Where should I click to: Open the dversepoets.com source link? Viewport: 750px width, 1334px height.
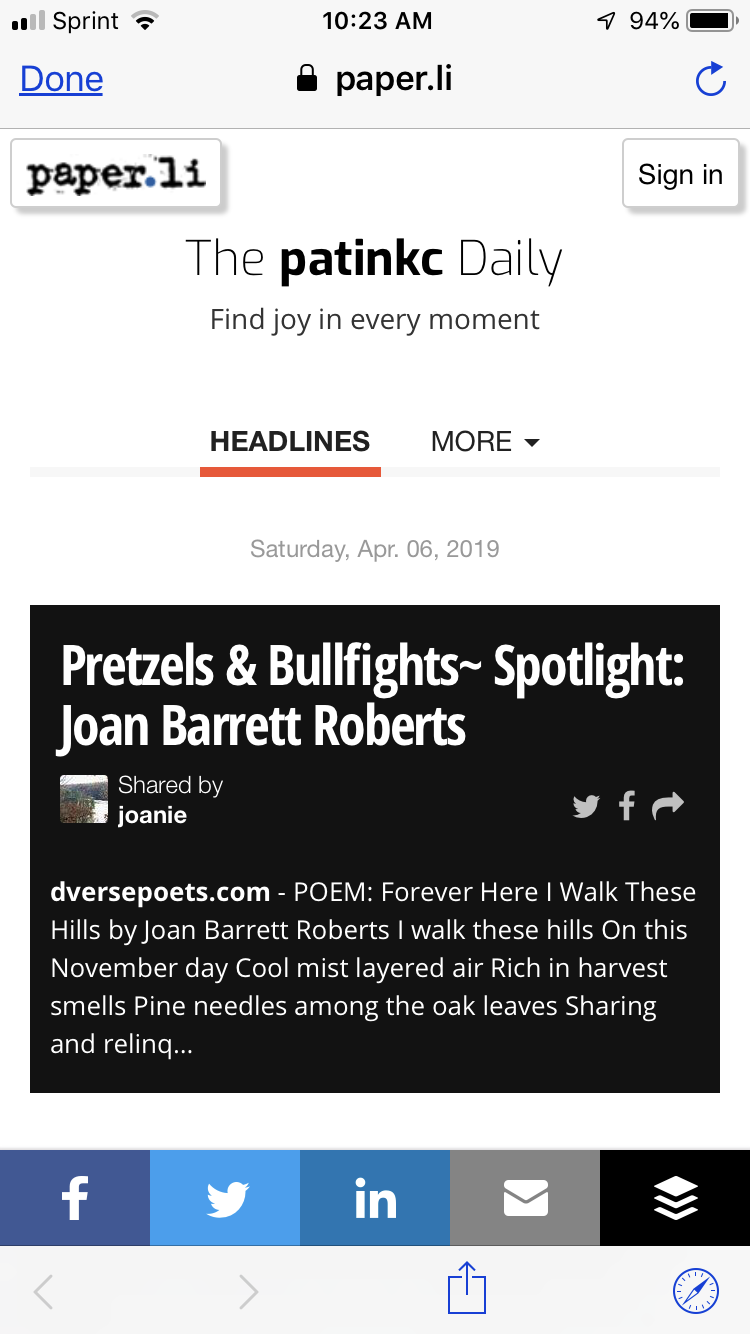pyautogui.click(x=160, y=892)
